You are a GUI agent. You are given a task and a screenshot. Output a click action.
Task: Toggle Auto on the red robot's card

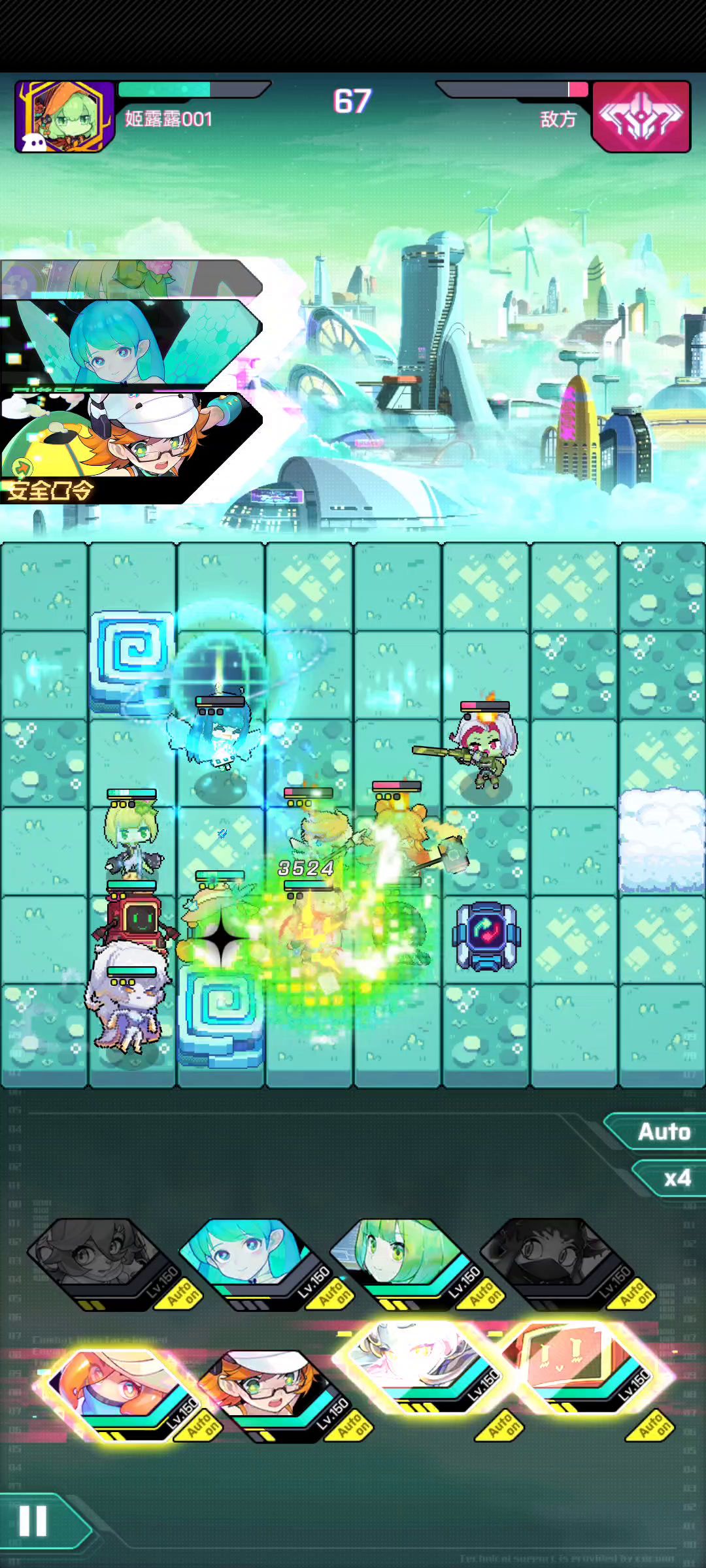pyautogui.click(x=647, y=1424)
